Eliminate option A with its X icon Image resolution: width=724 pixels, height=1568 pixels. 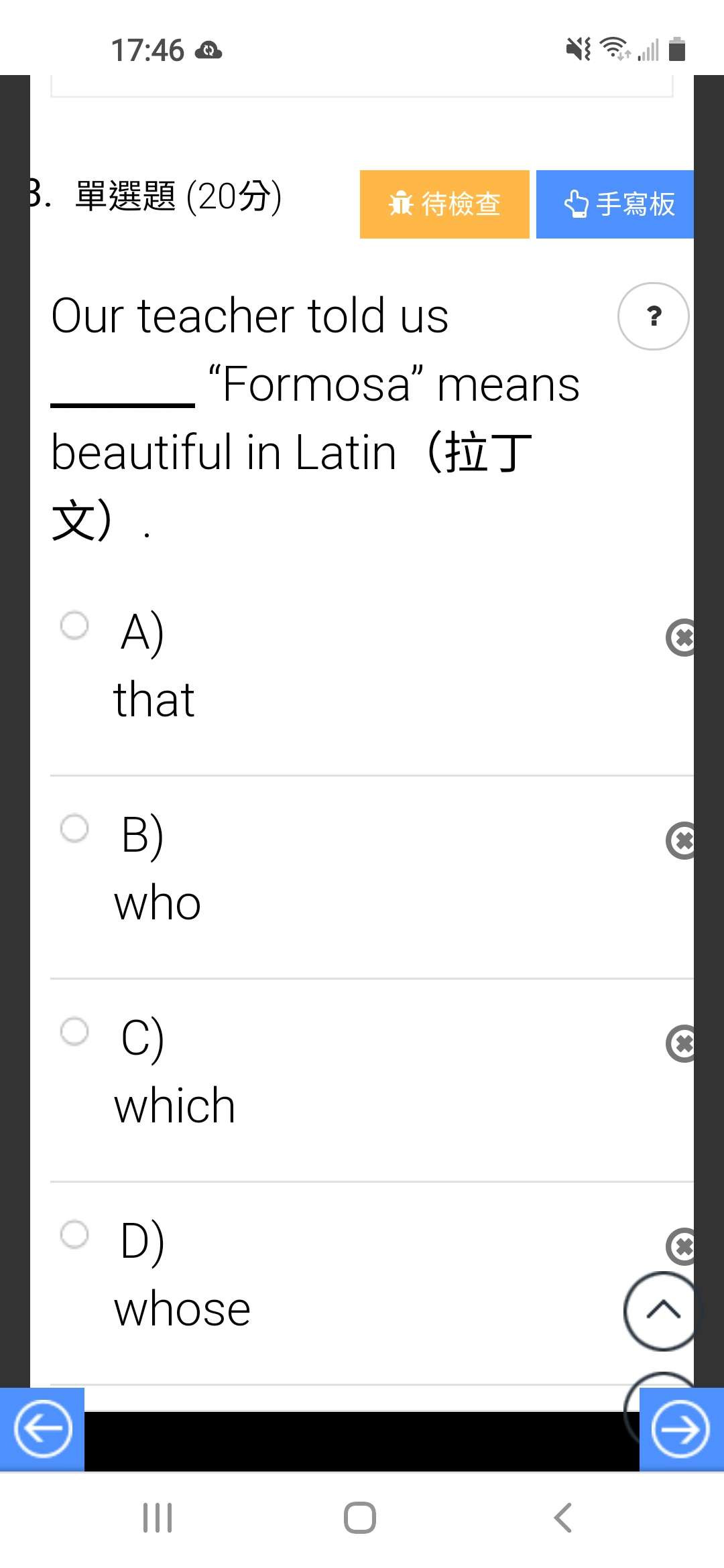tap(680, 637)
